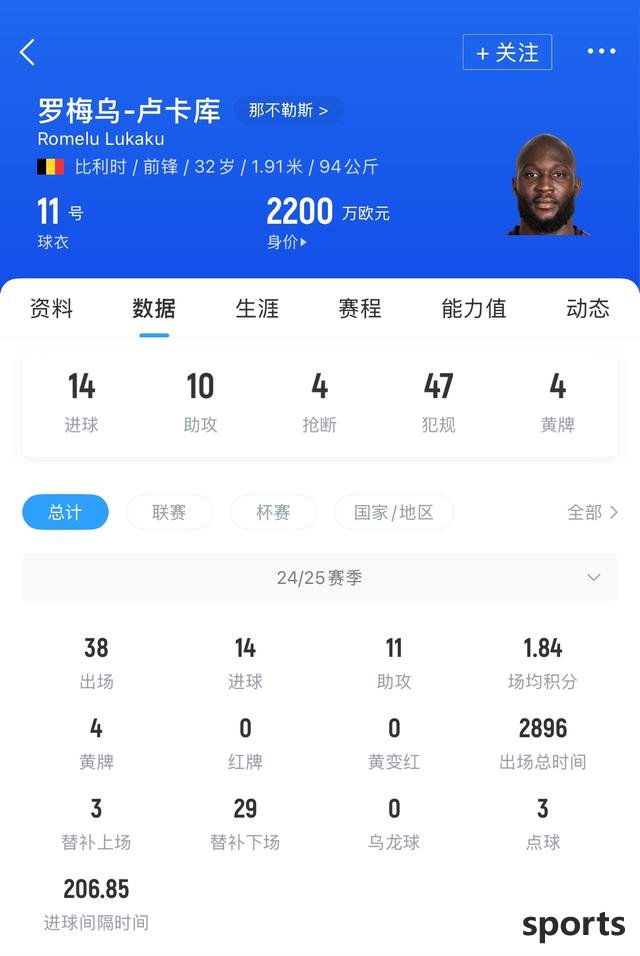This screenshot has width=640, height=956.
Task: Switch to the 生涯 tab
Action: 257,308
